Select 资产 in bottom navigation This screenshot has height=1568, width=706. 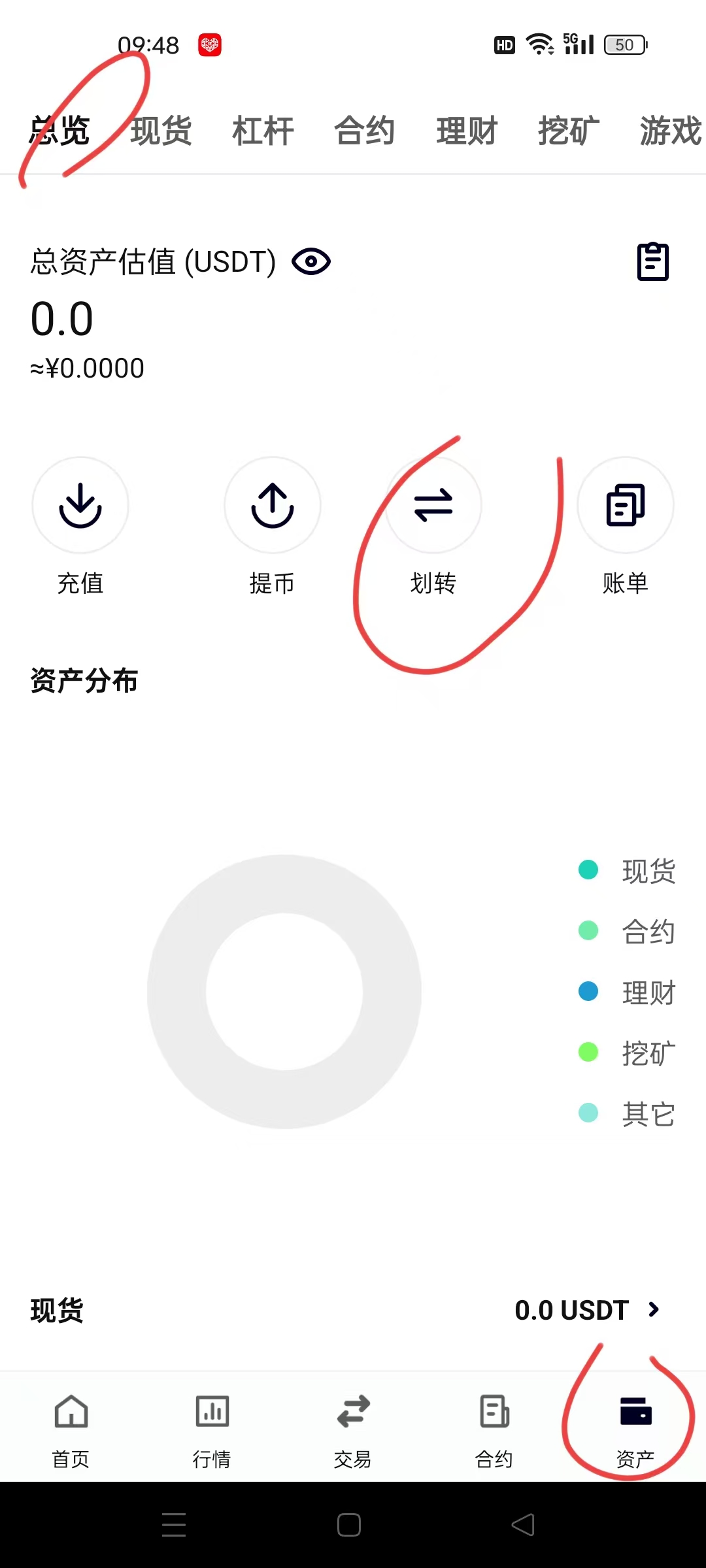coord(635,1431)
